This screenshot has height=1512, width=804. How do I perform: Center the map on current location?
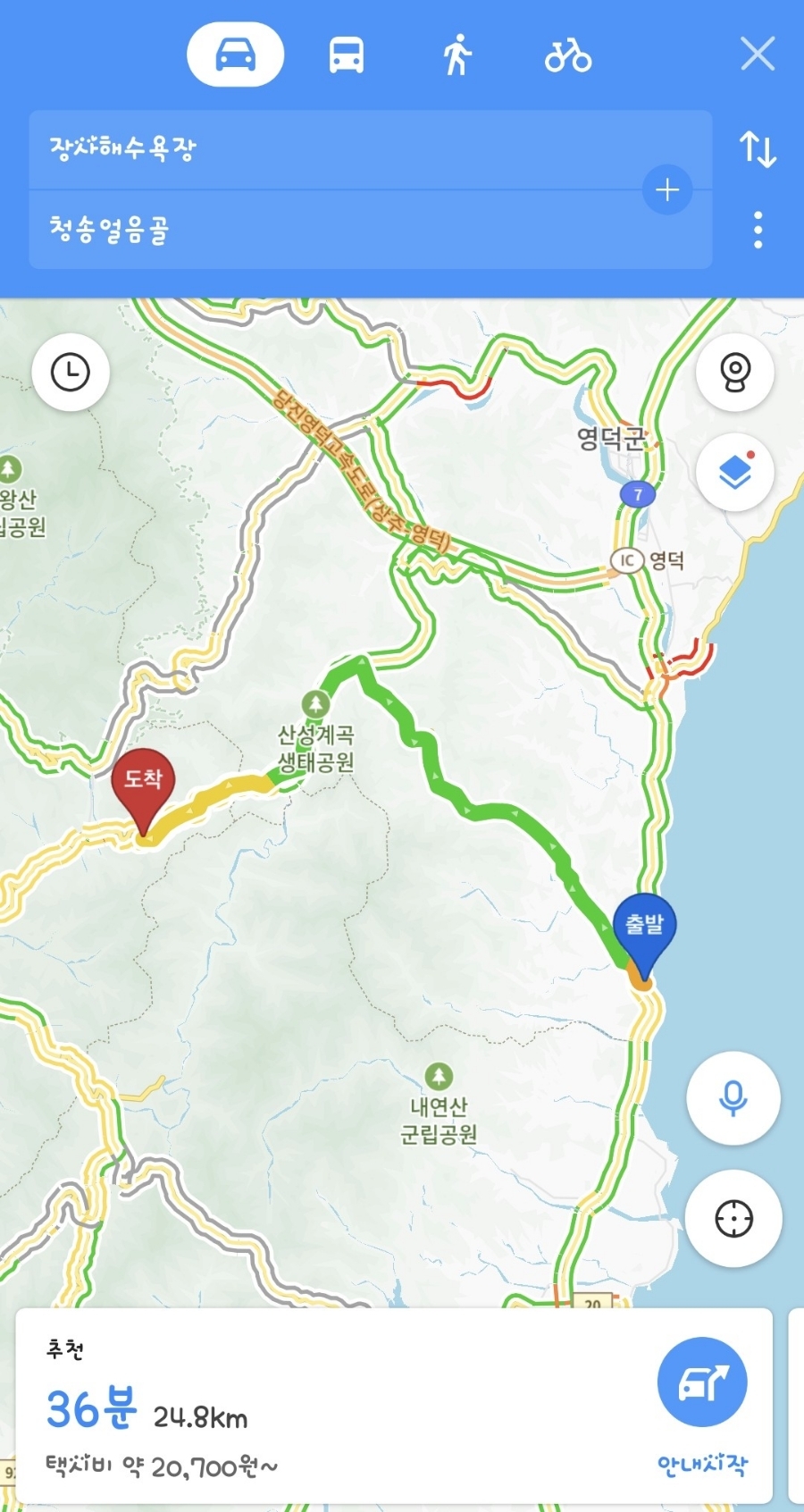pos(733,1218)
